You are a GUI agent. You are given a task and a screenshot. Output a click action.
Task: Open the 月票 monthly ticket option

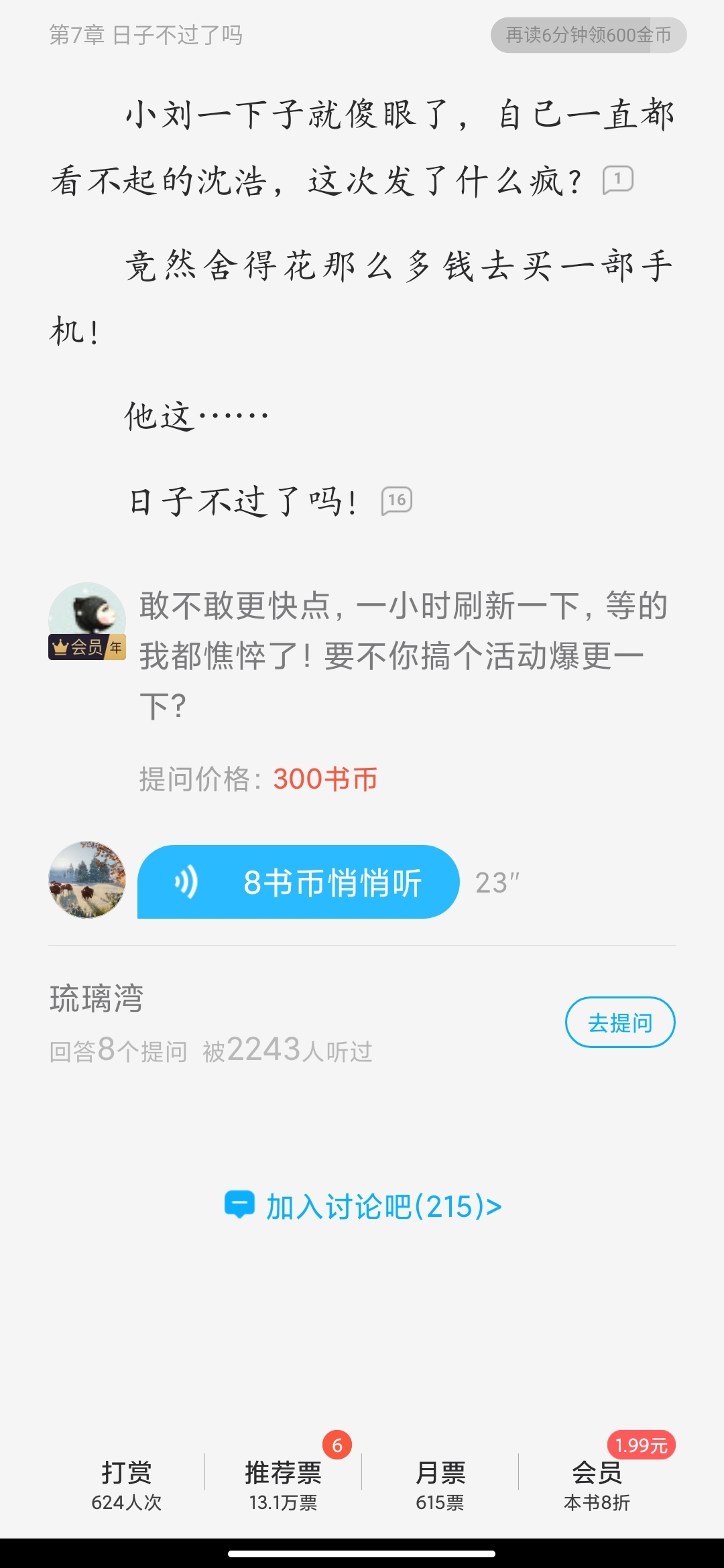[x=440, y=1485]
